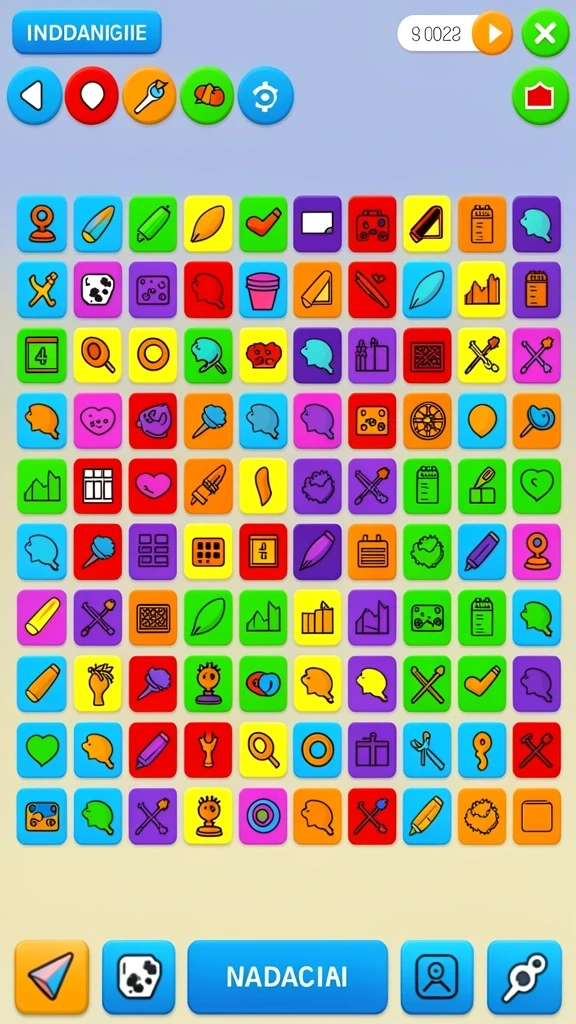The height and width of the screenshot is (1024, 576).
Task: Select the orange paintbrush tool
Action: [150, 96]
